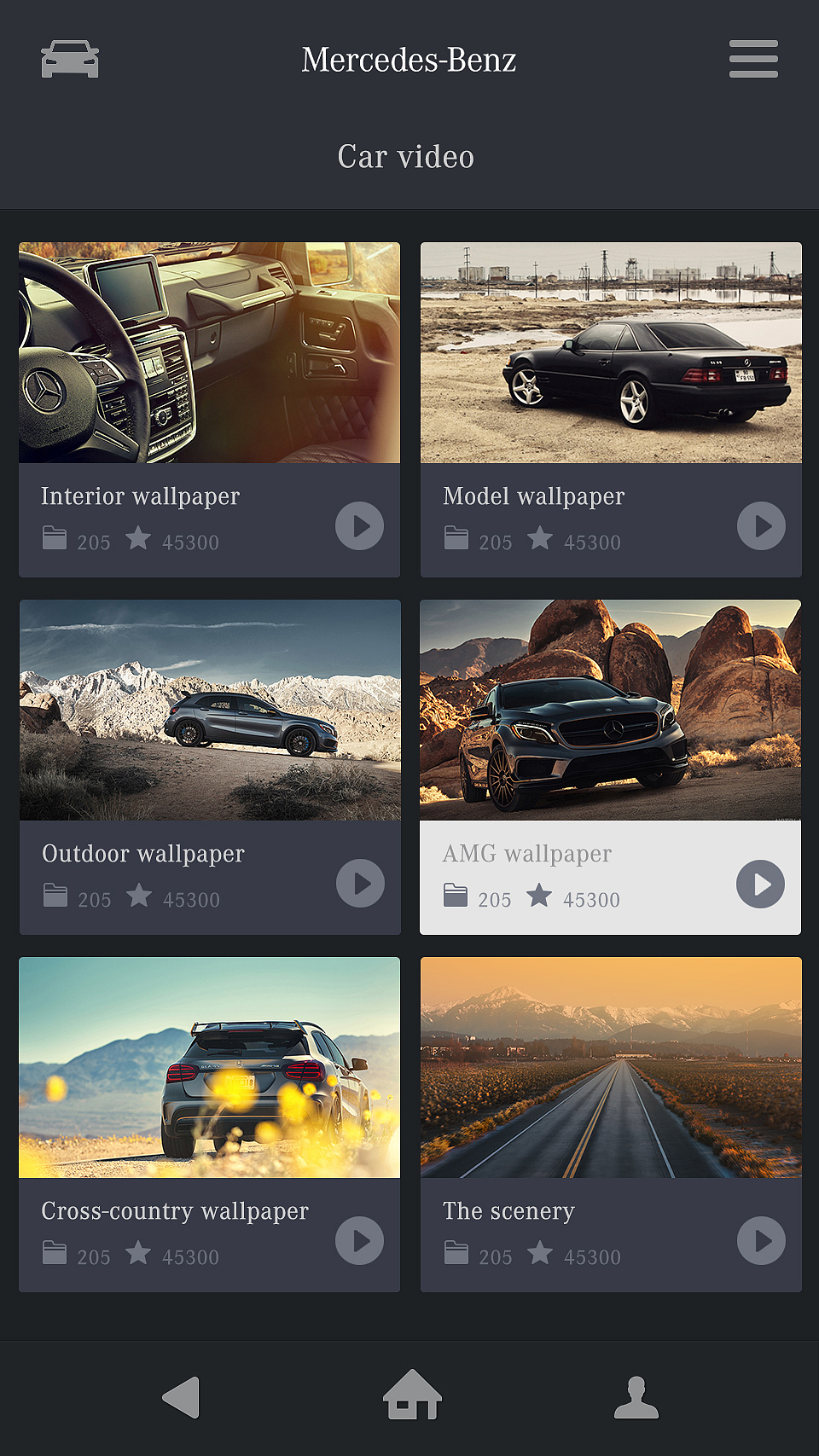Viewport: 819px width, 1456px height.
Task: Play the Cross-country wallpaper video
Action: (359, 1241)
